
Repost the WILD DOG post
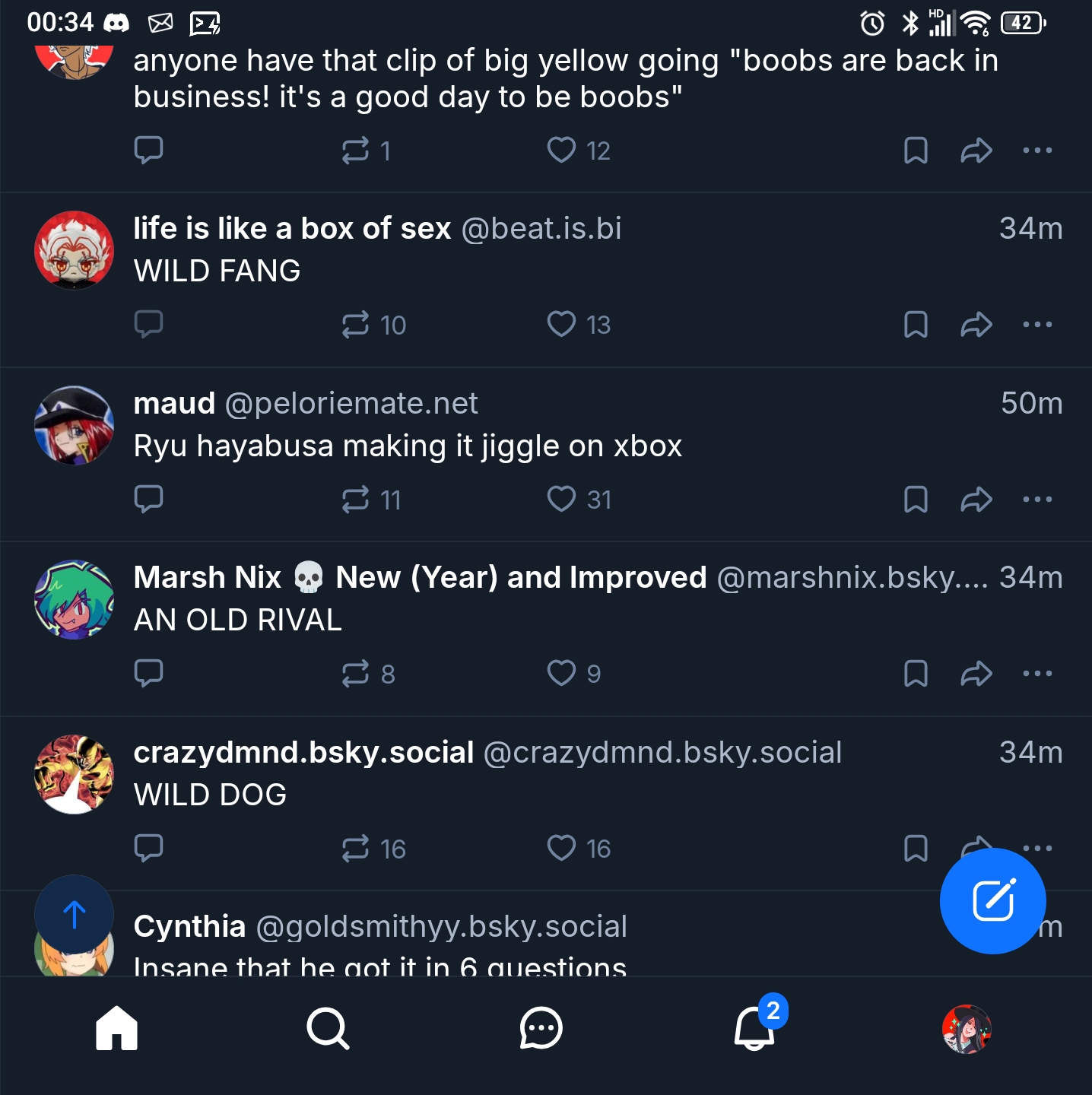[356, 849]
